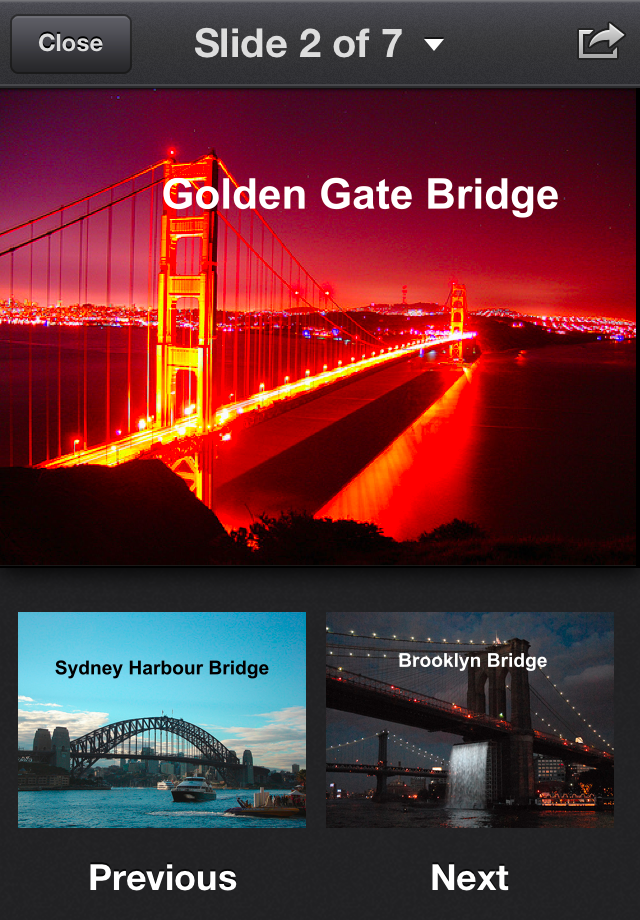Open the Slide 2 of 7 dropdown
Screen dimensions: 640x920
[318, 44]
